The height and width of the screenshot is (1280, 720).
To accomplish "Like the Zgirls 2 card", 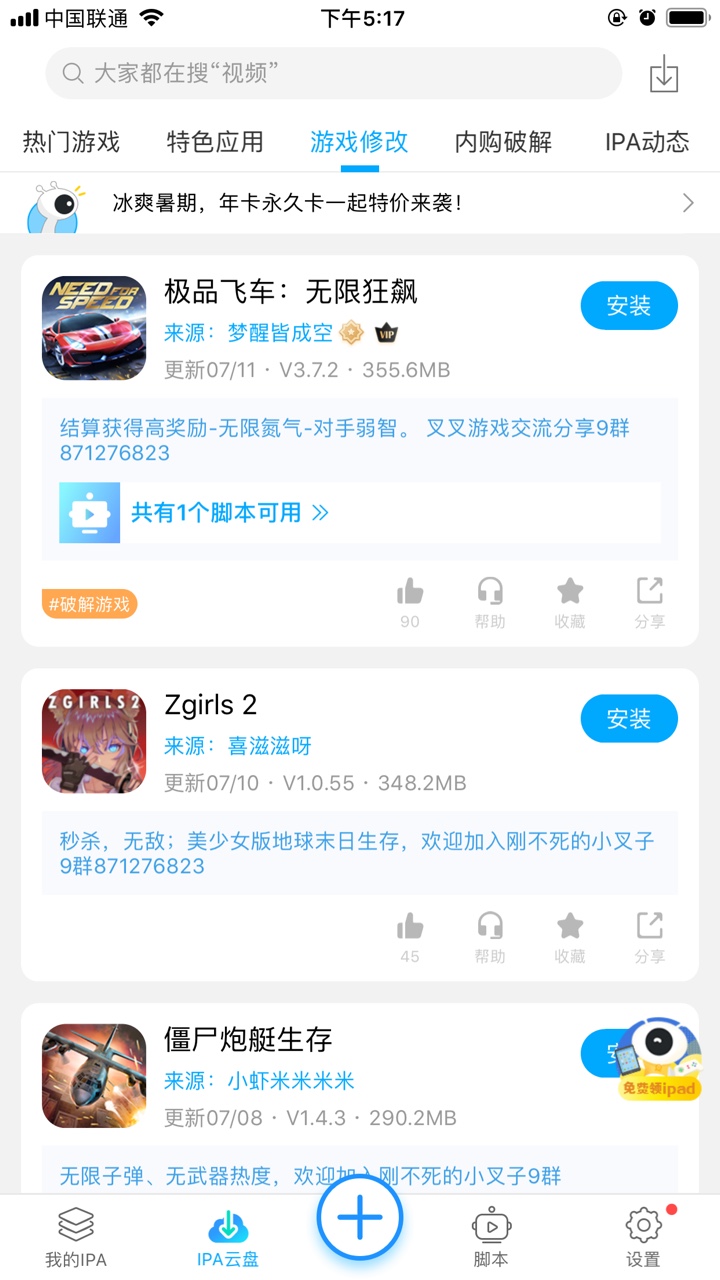I will click(x=410, y=936).
